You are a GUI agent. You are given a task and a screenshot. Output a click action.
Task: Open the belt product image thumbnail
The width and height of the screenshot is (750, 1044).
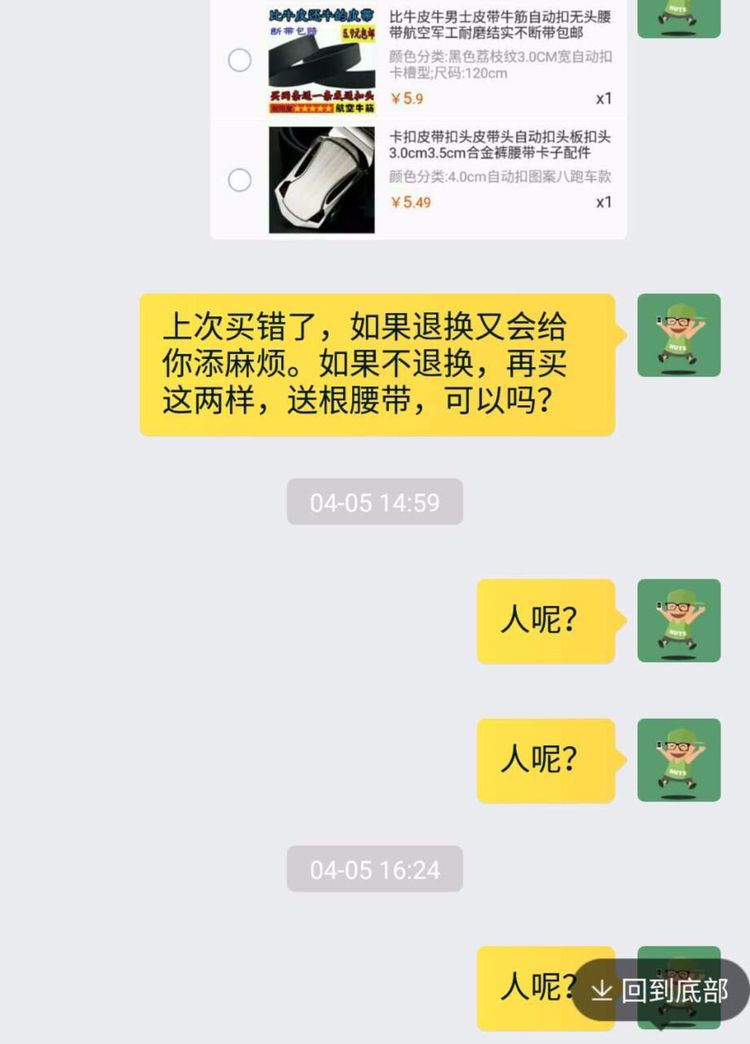pyautogui.click(x=318, y=60)
